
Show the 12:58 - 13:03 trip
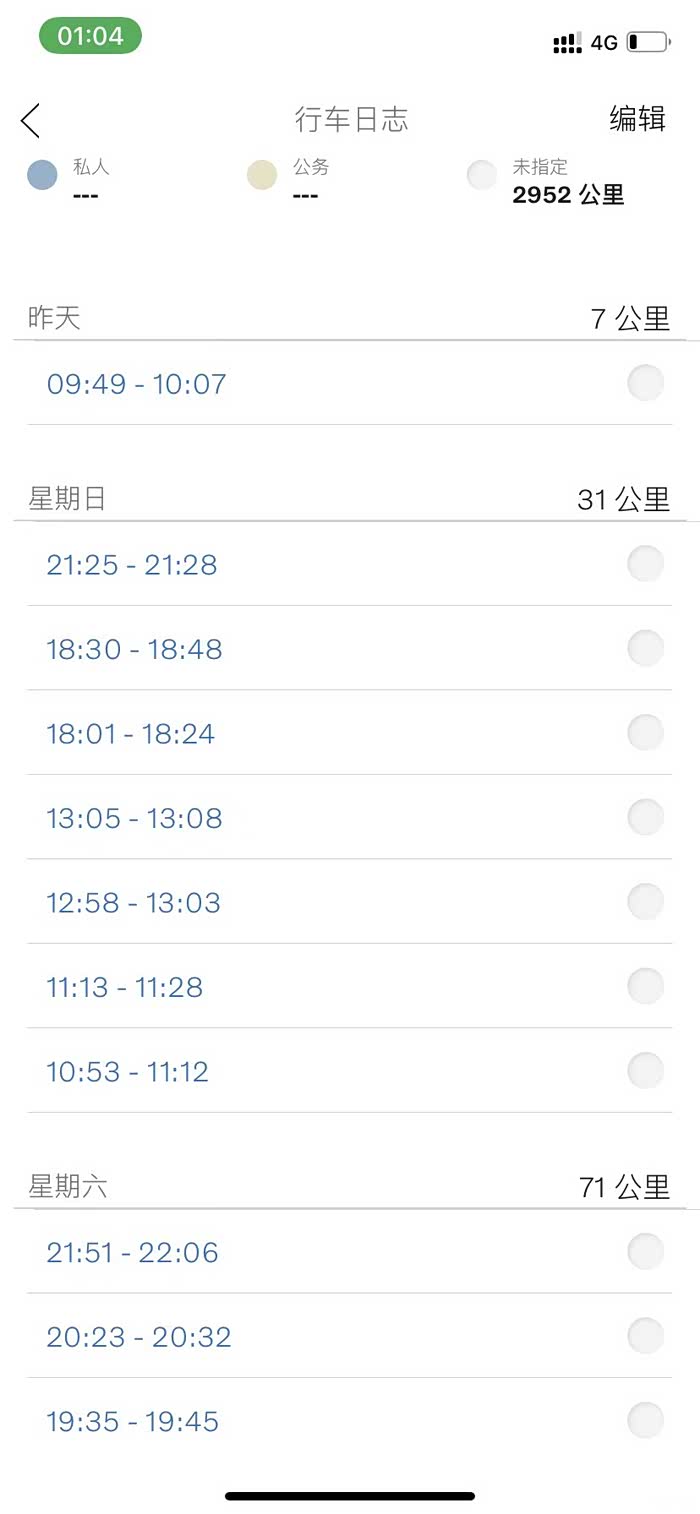(133, 903)
